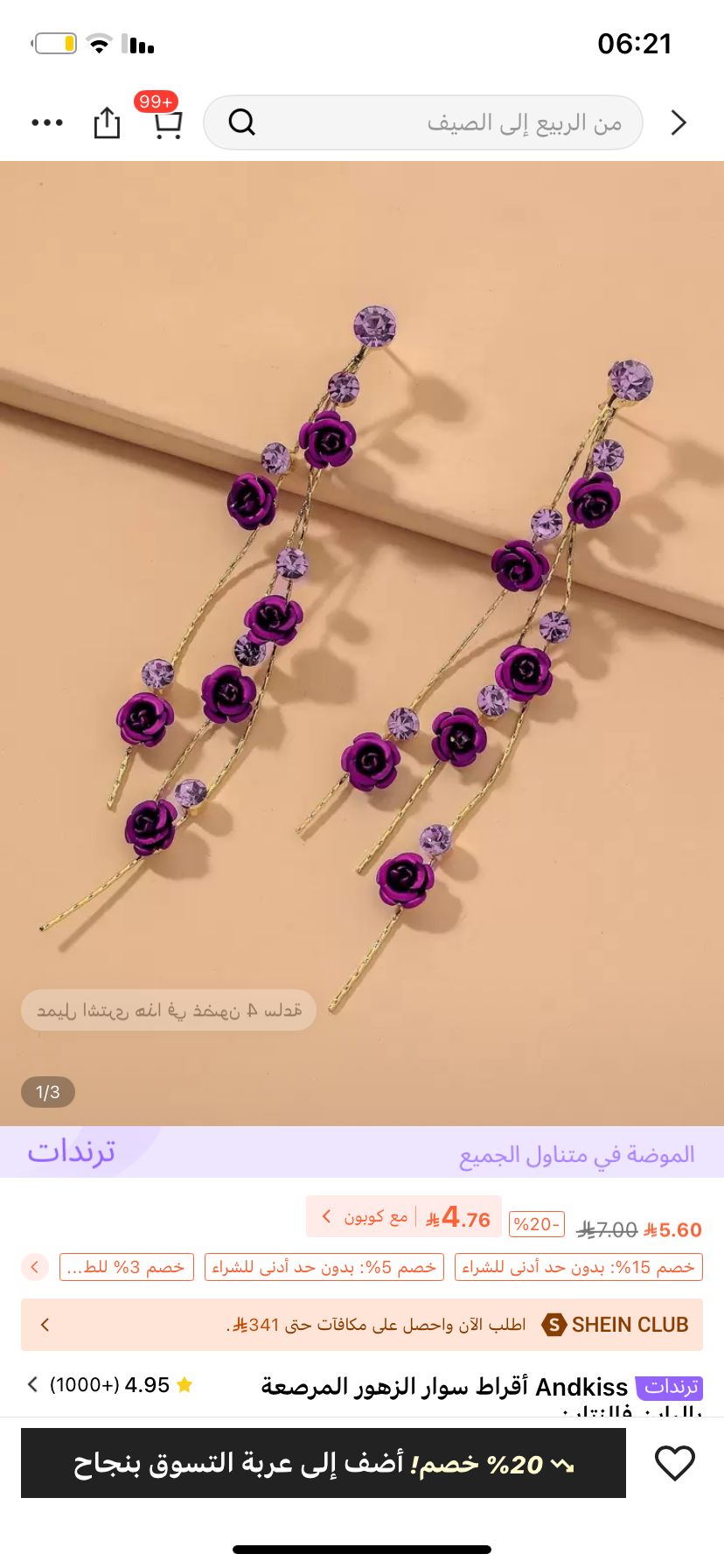Select the 15% discount coupon chip
This screenshot has height=1568, width=724.
(x=578, y=1267)
